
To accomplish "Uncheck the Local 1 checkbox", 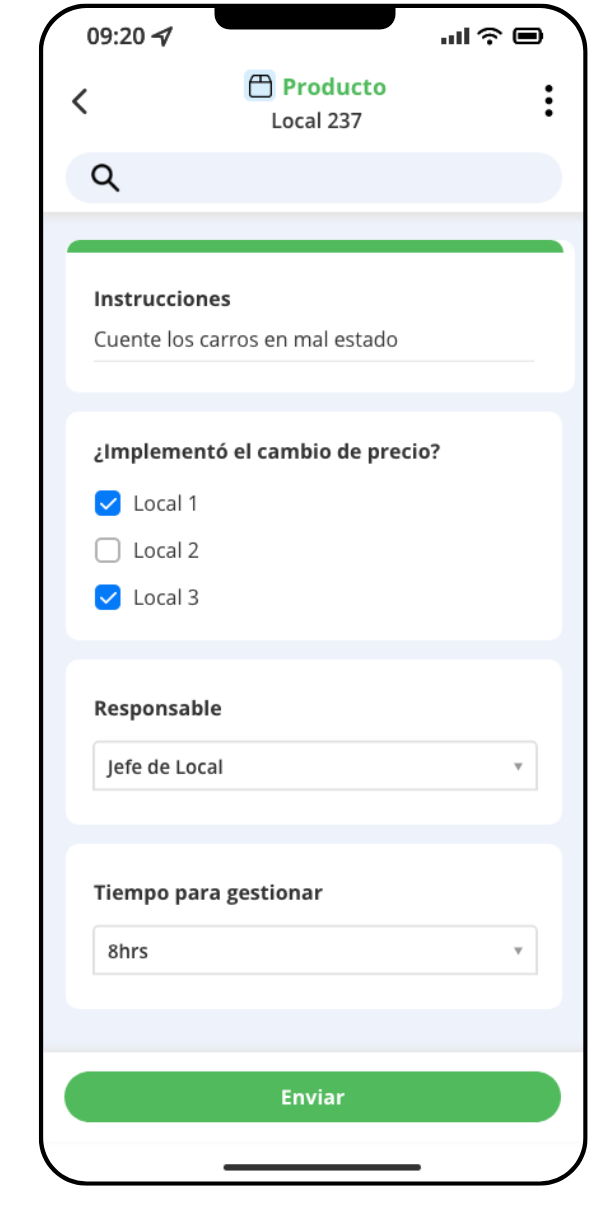I will (107, 503).
